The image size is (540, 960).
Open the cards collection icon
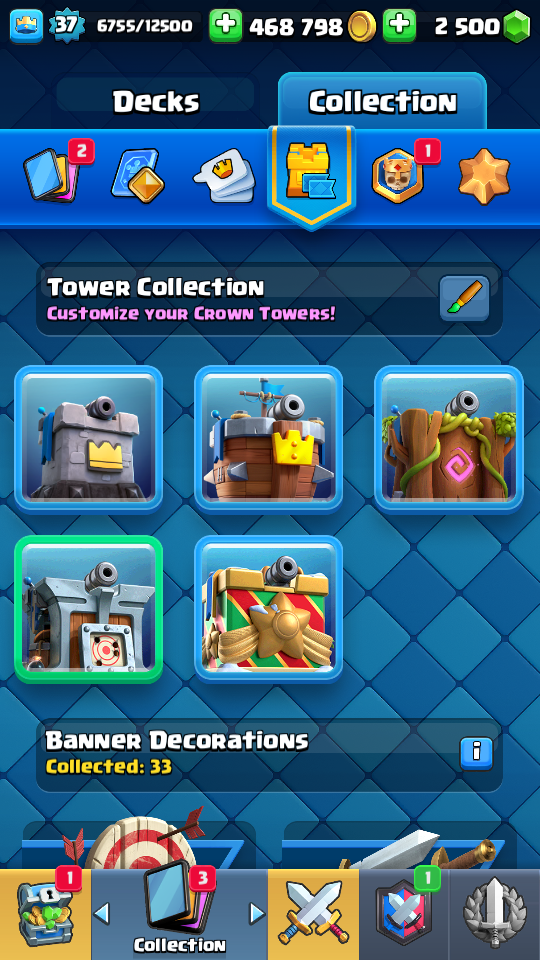pyautogui.click(x=51, y=176)
